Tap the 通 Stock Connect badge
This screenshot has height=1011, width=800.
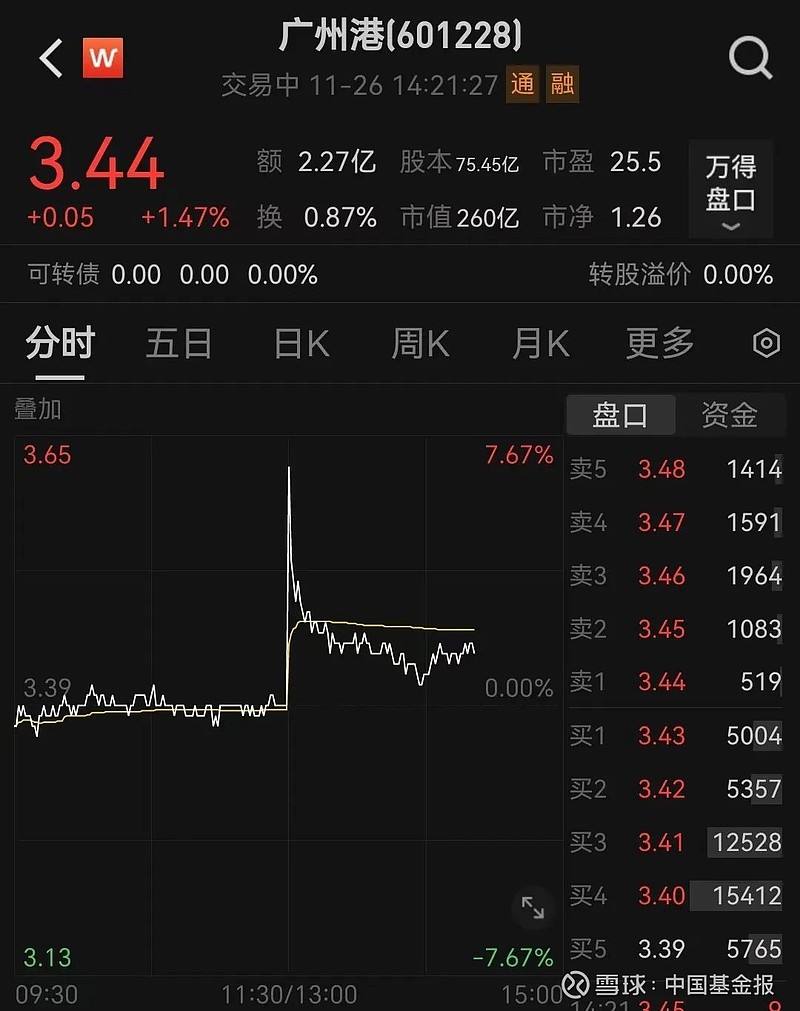coord(522,86)
